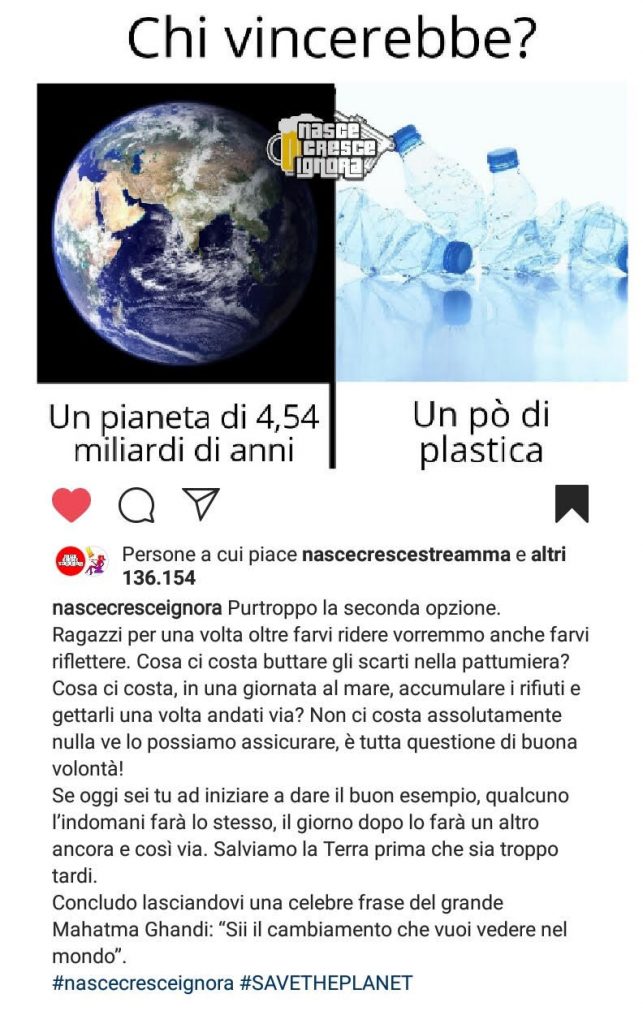Open comments with the speech bubble icon
643x1024 pixels.
[x=136, y=505]
